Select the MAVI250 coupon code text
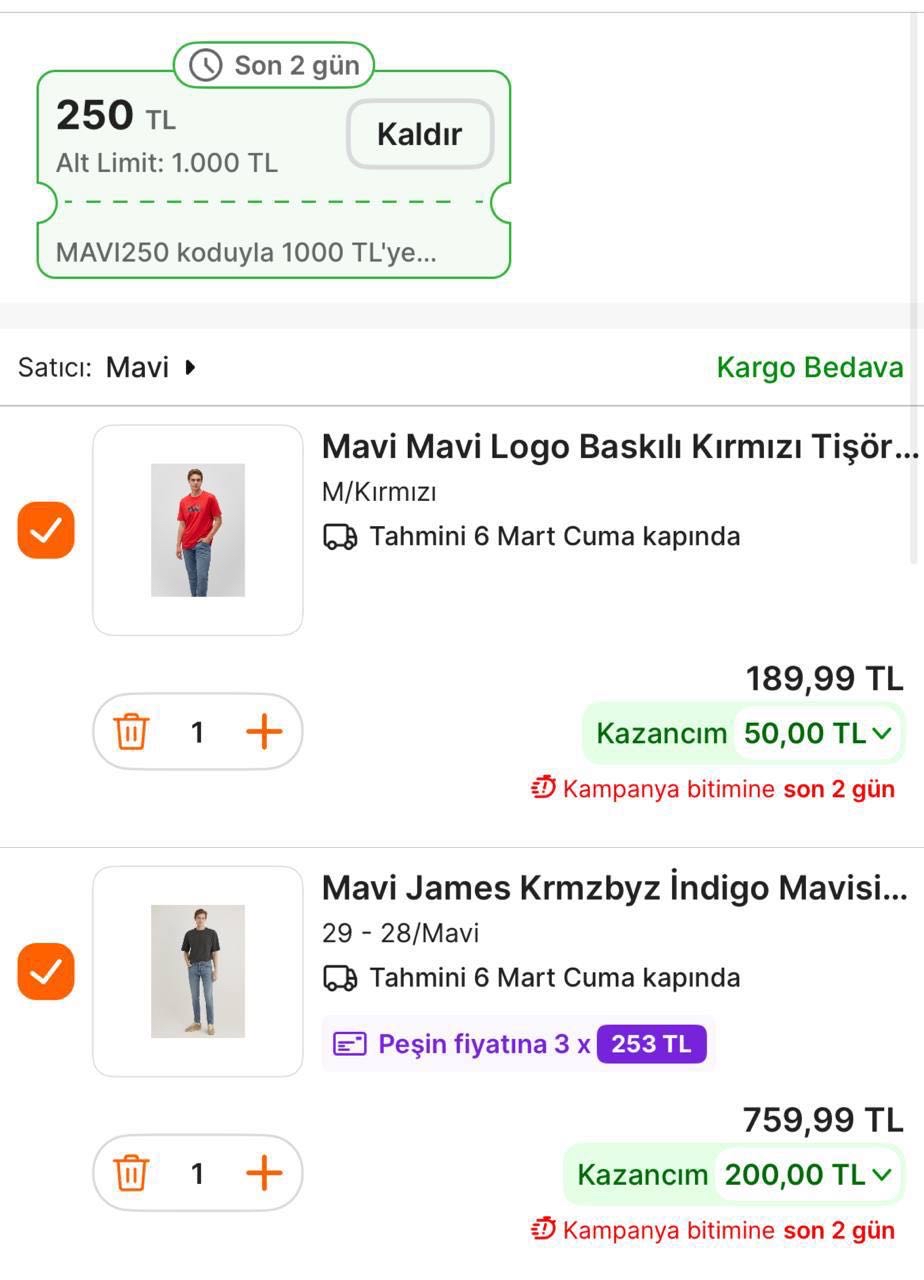The height and width of the screenshot is (1280, 924). [250, 250]
